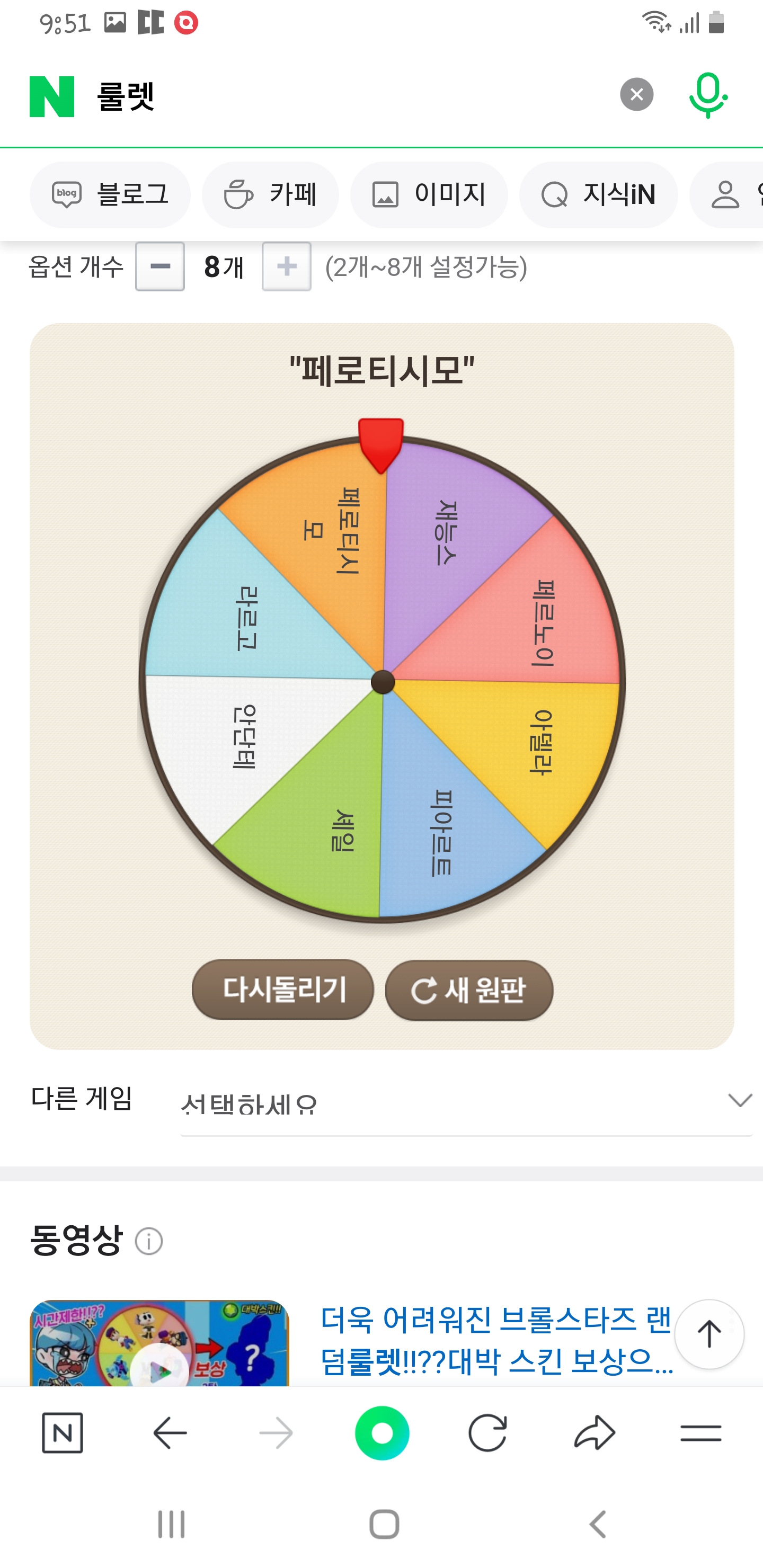Open the system recent apps view
763x1568 pixels.
point(171,1525)
